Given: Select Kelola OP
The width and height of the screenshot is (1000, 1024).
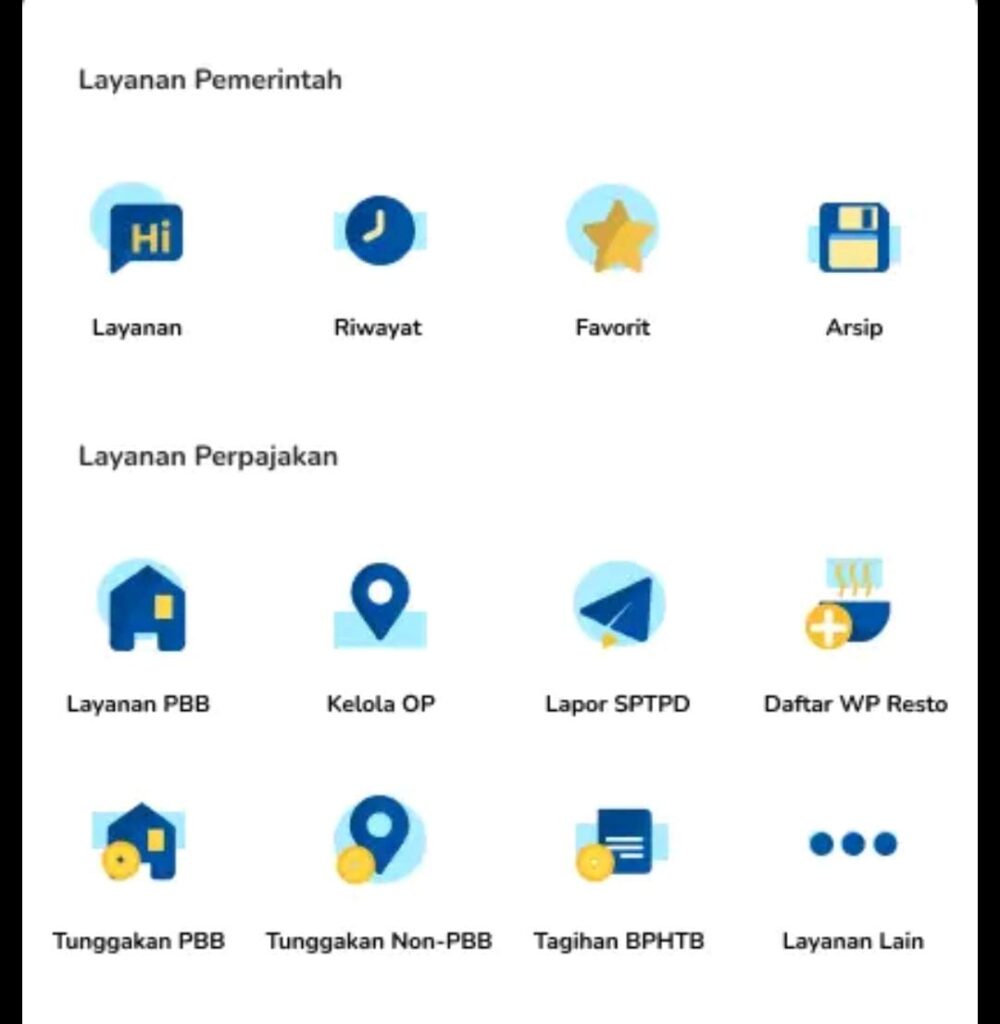Looking at the screenshot, I should 380,605.
